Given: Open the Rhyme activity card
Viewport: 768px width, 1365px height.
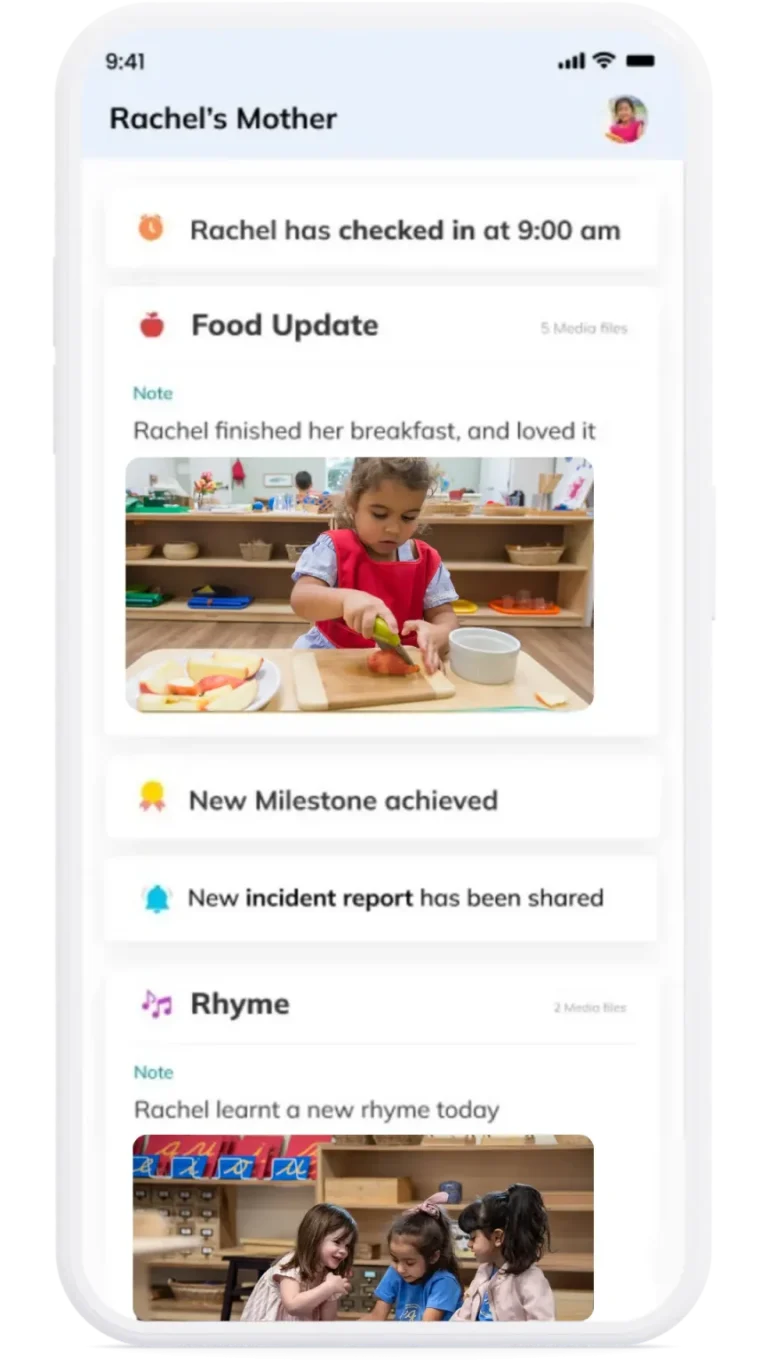Looking at the screenshot, I should coord(239,1004).
